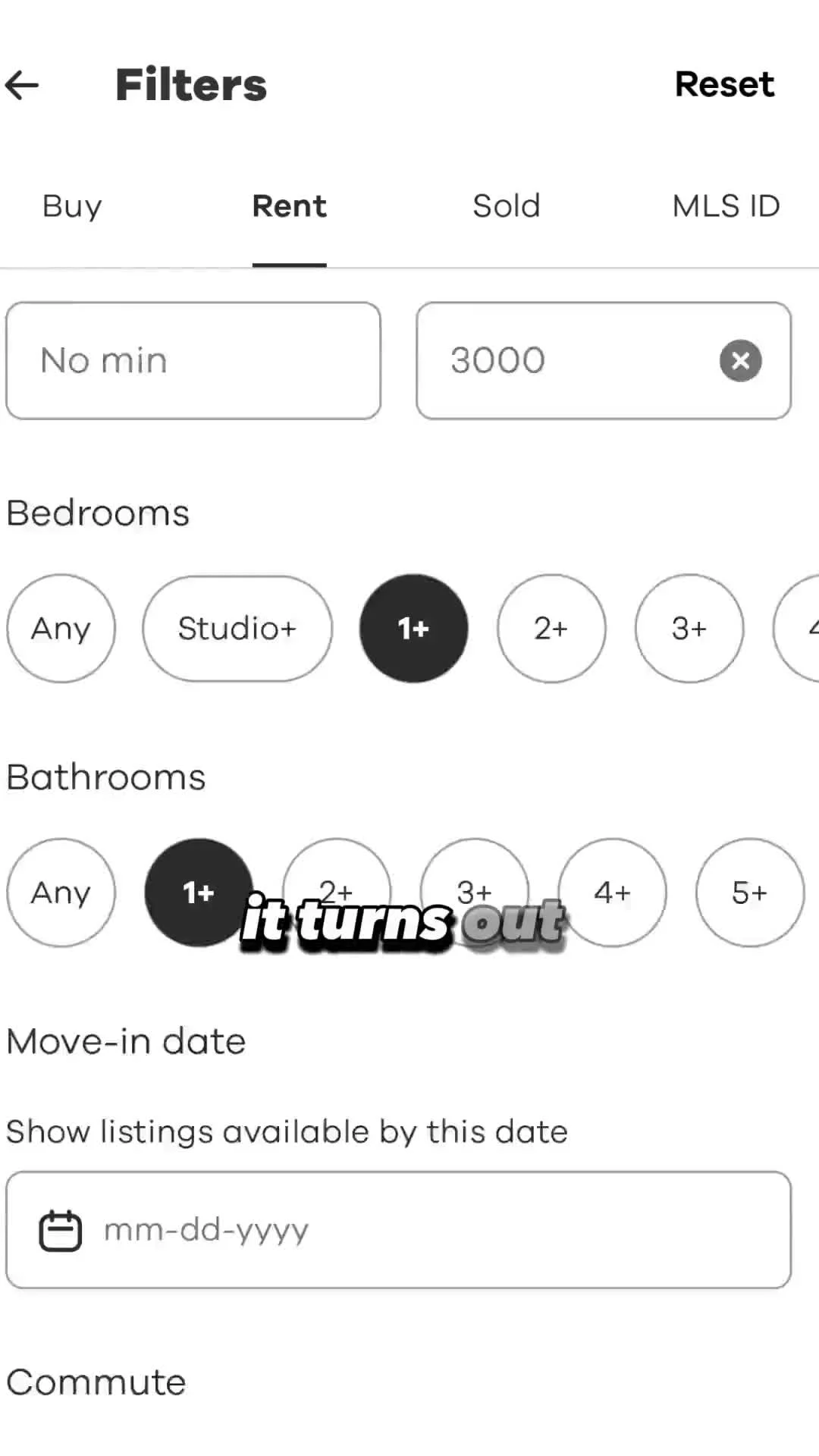Select Studio+ bedrooms
This screenshot has height=1456, width=819.
point(237,629)
